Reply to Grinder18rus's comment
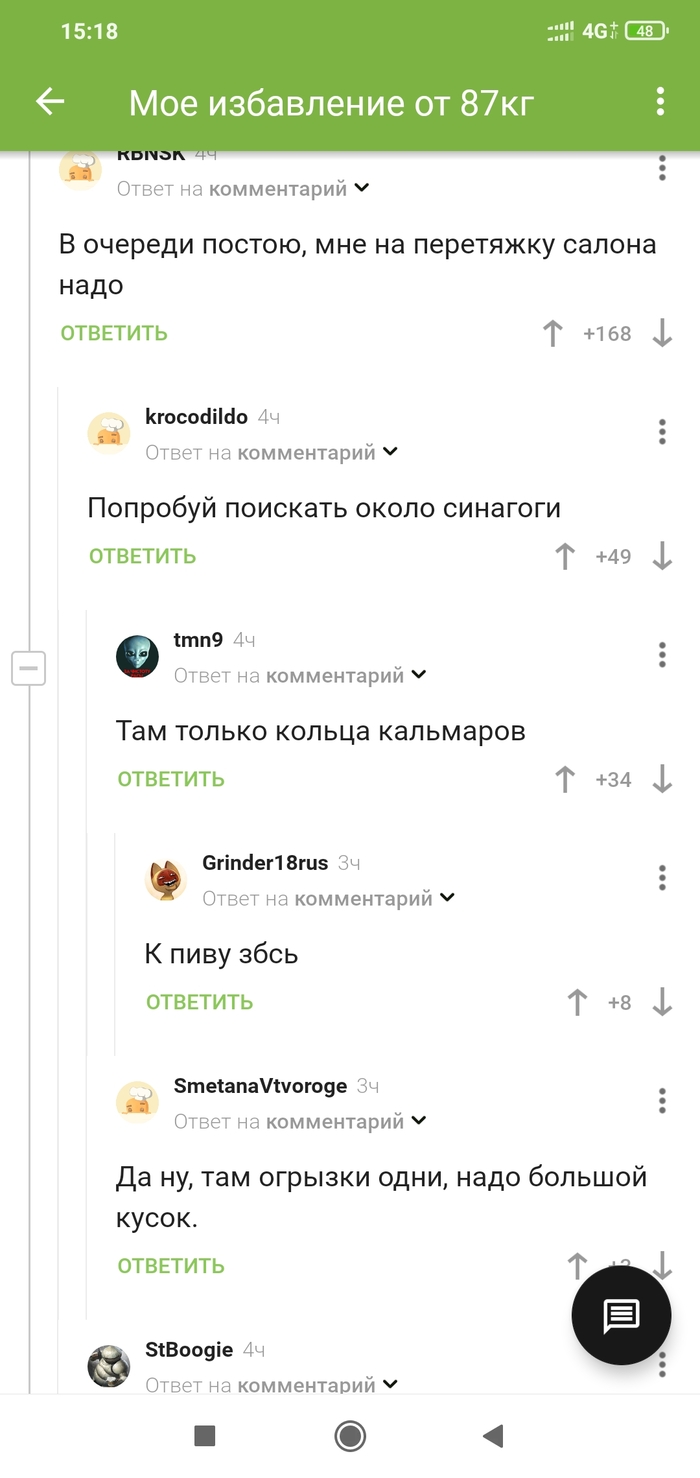The image size is (700, 1478). tap(199, 1002)
